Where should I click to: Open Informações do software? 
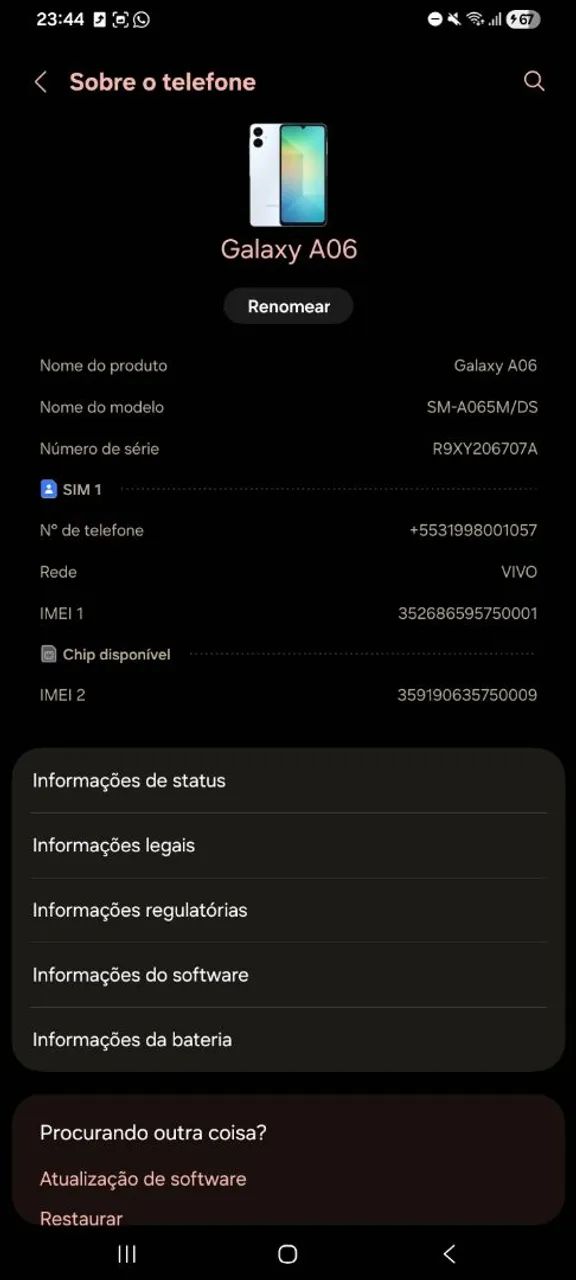[288, 974]
